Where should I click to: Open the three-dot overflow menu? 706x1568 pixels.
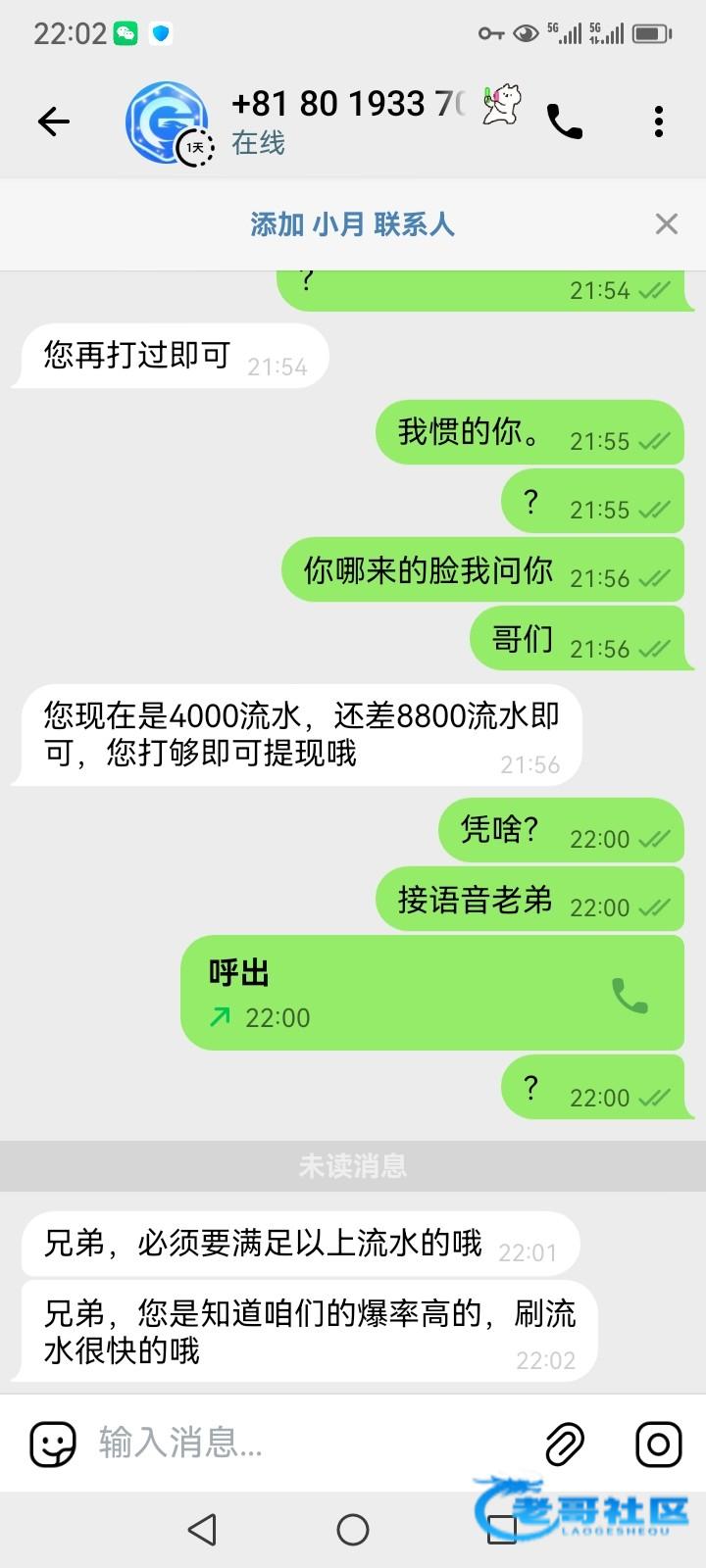659,122
